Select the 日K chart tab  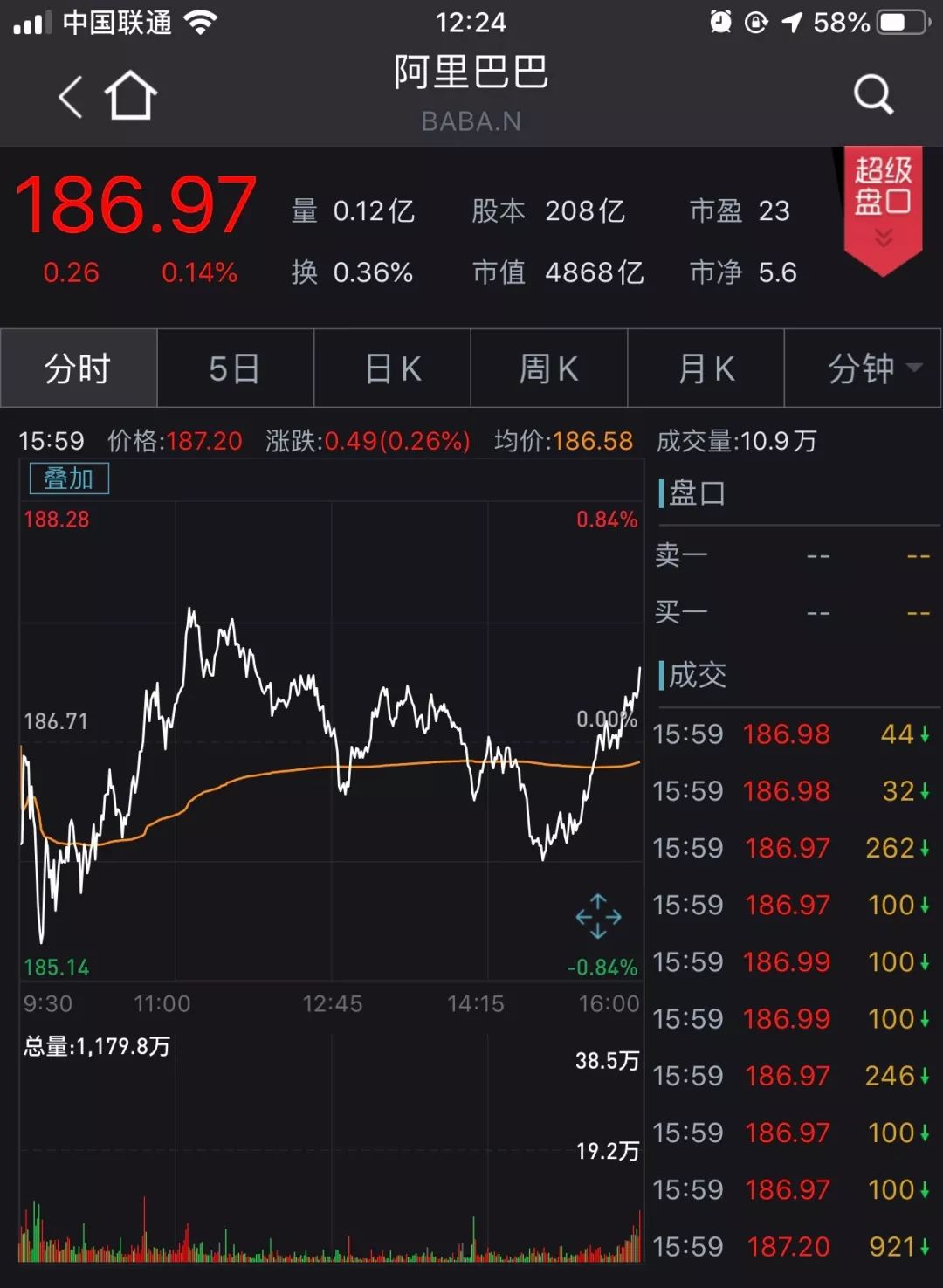pos(392,368)
